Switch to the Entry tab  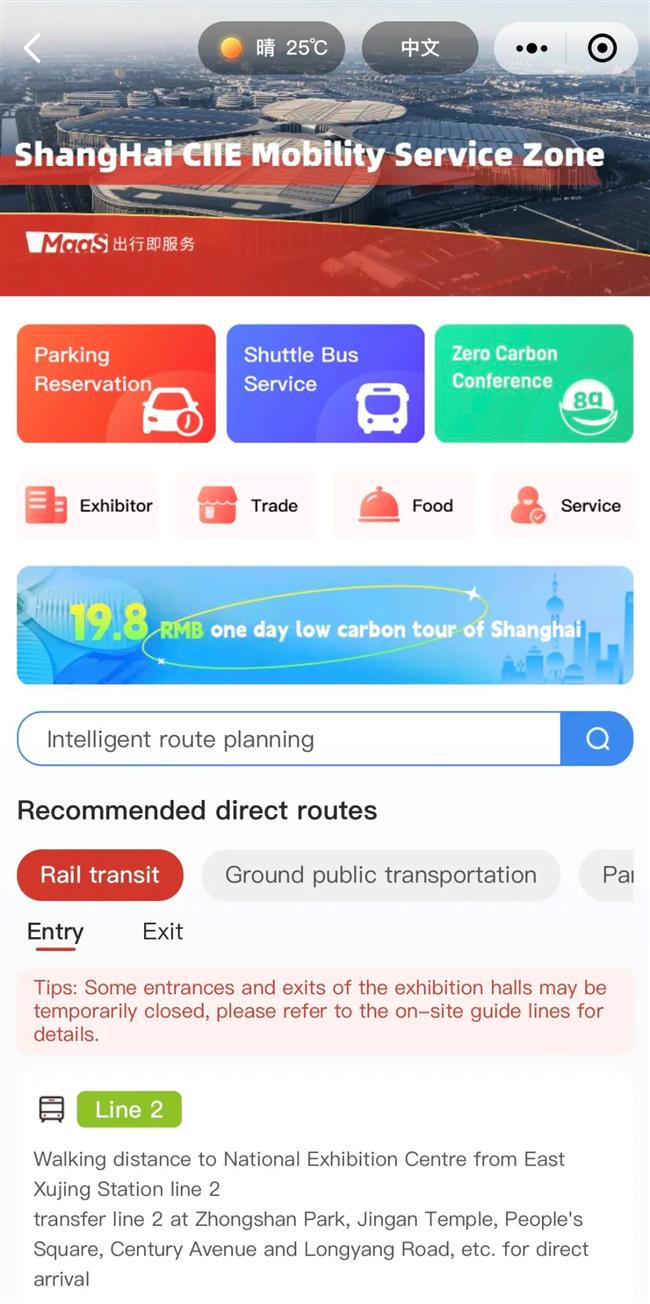(x=55, y=932)
